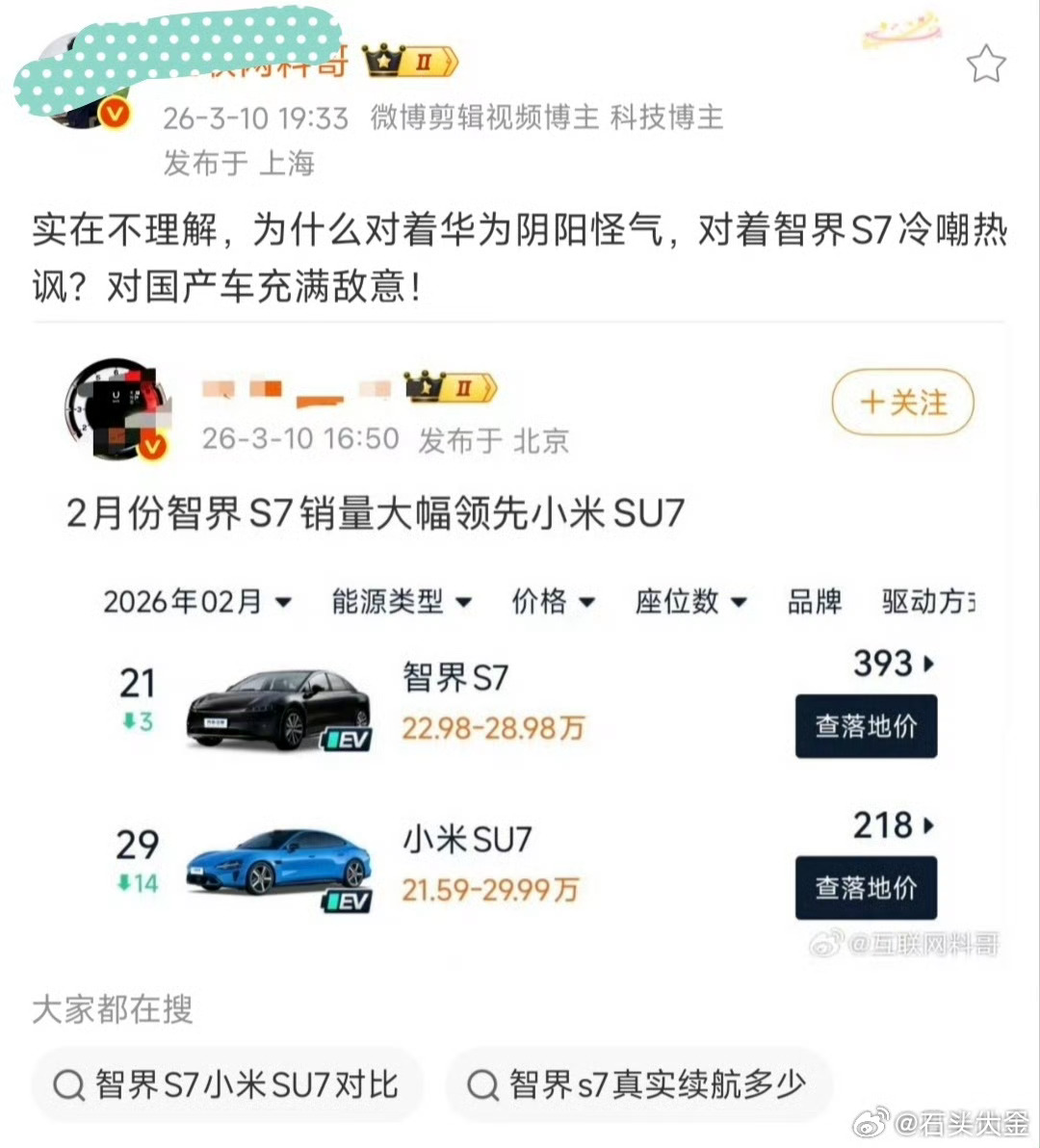Click the quoted poster's verified V badge
Screen dimensions: 1040x1148
coord(151,445)
